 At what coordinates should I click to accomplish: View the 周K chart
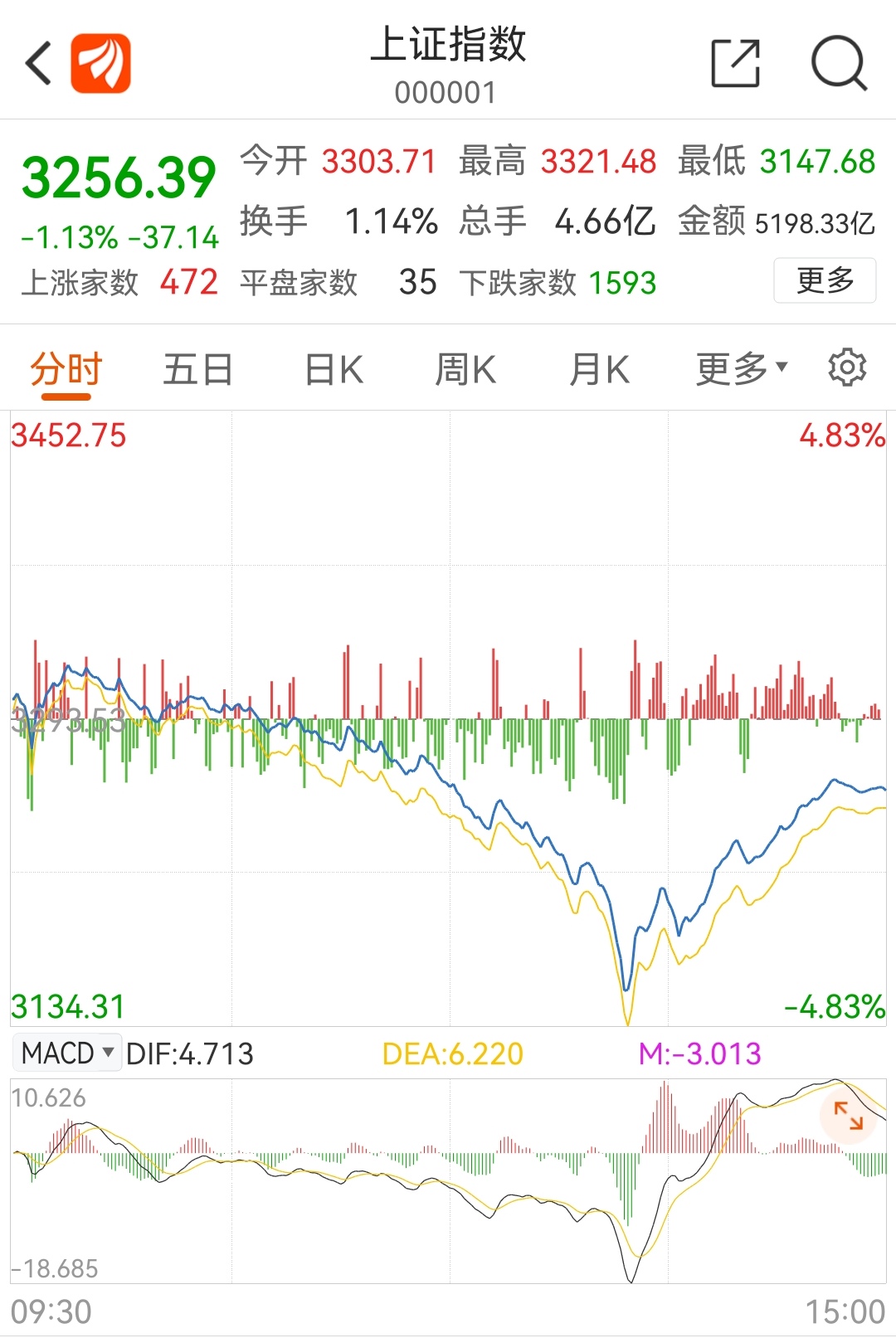click(465, 370)
